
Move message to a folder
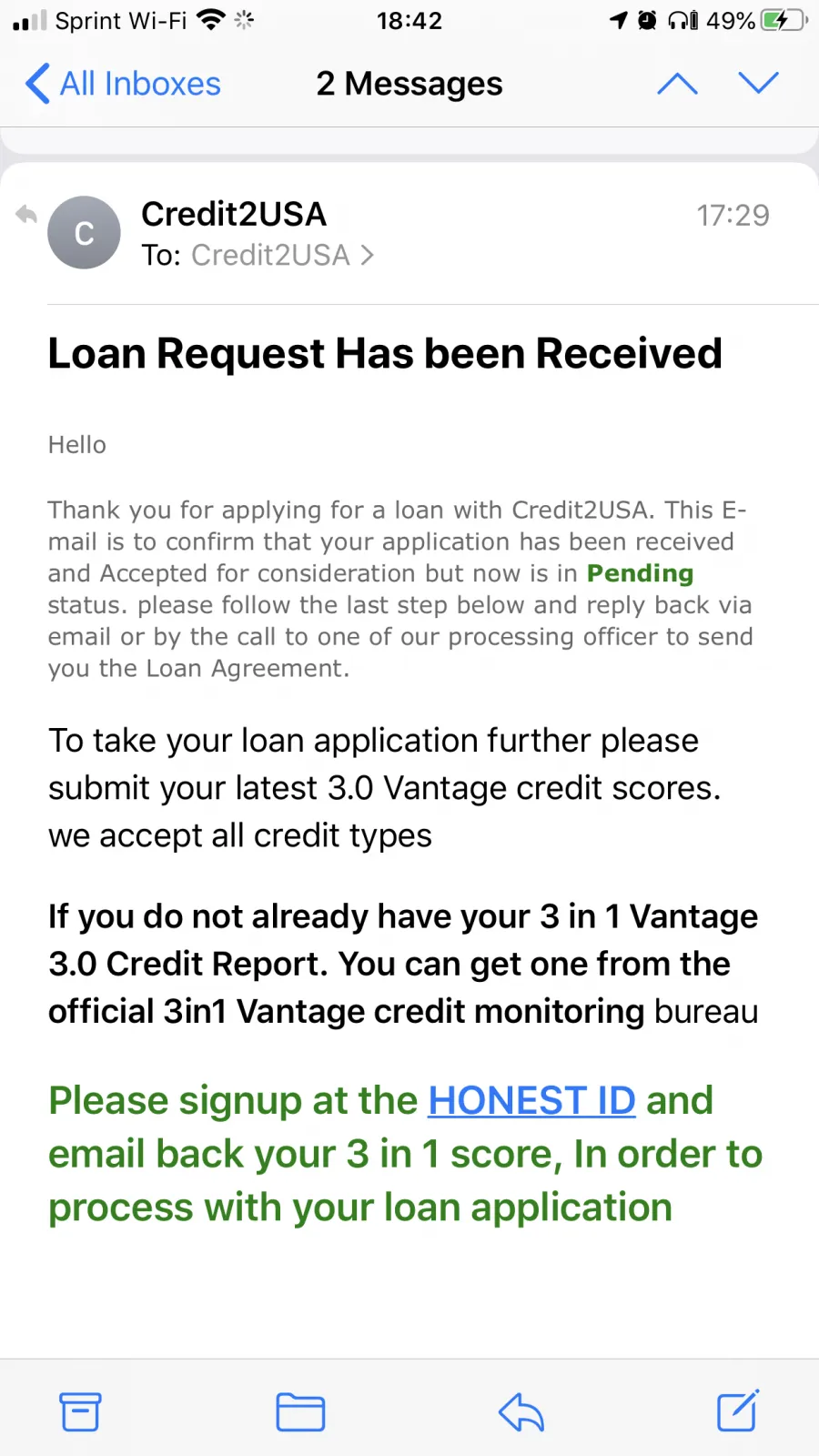[x=300, y=1411]
